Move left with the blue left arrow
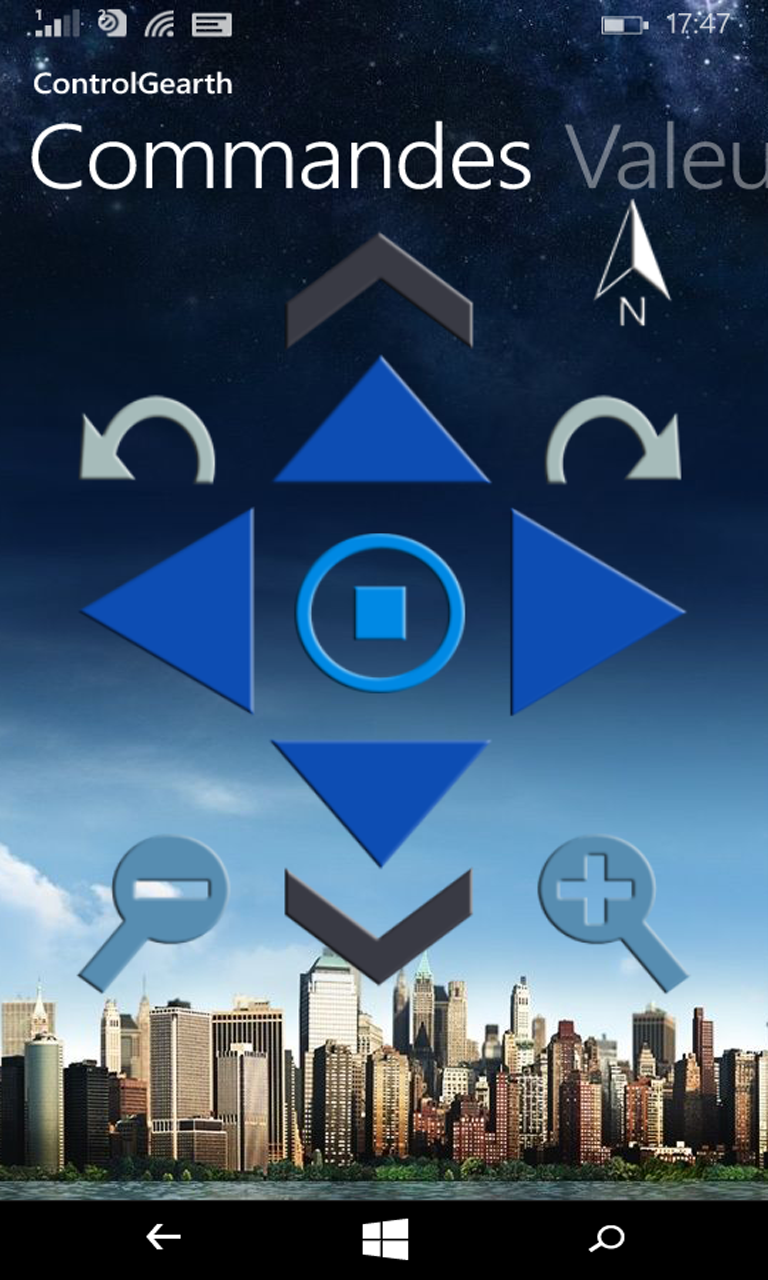 pos(168,611)
